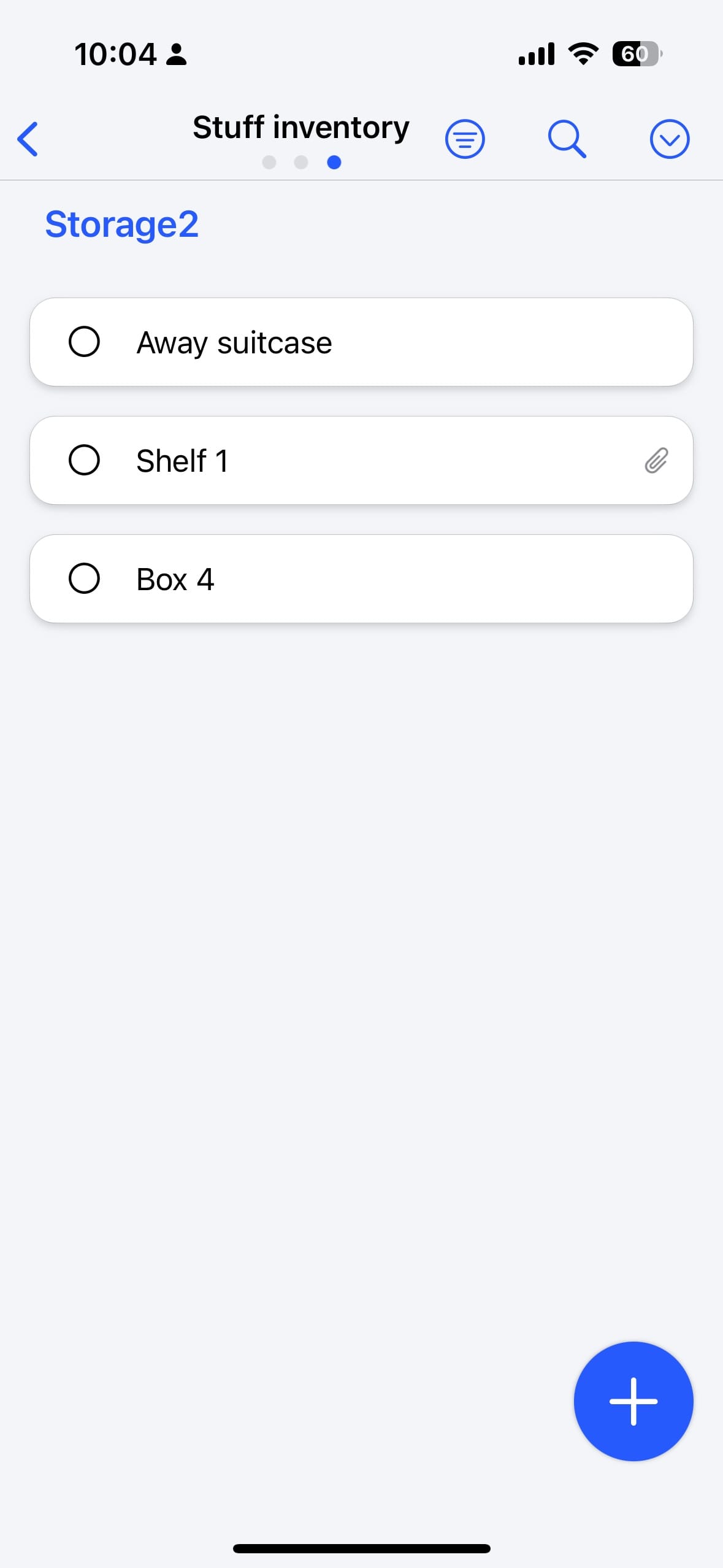Go back using the top-left arrow
Viewport: 723px width, 1568px height.
click(x=28, y=139)
